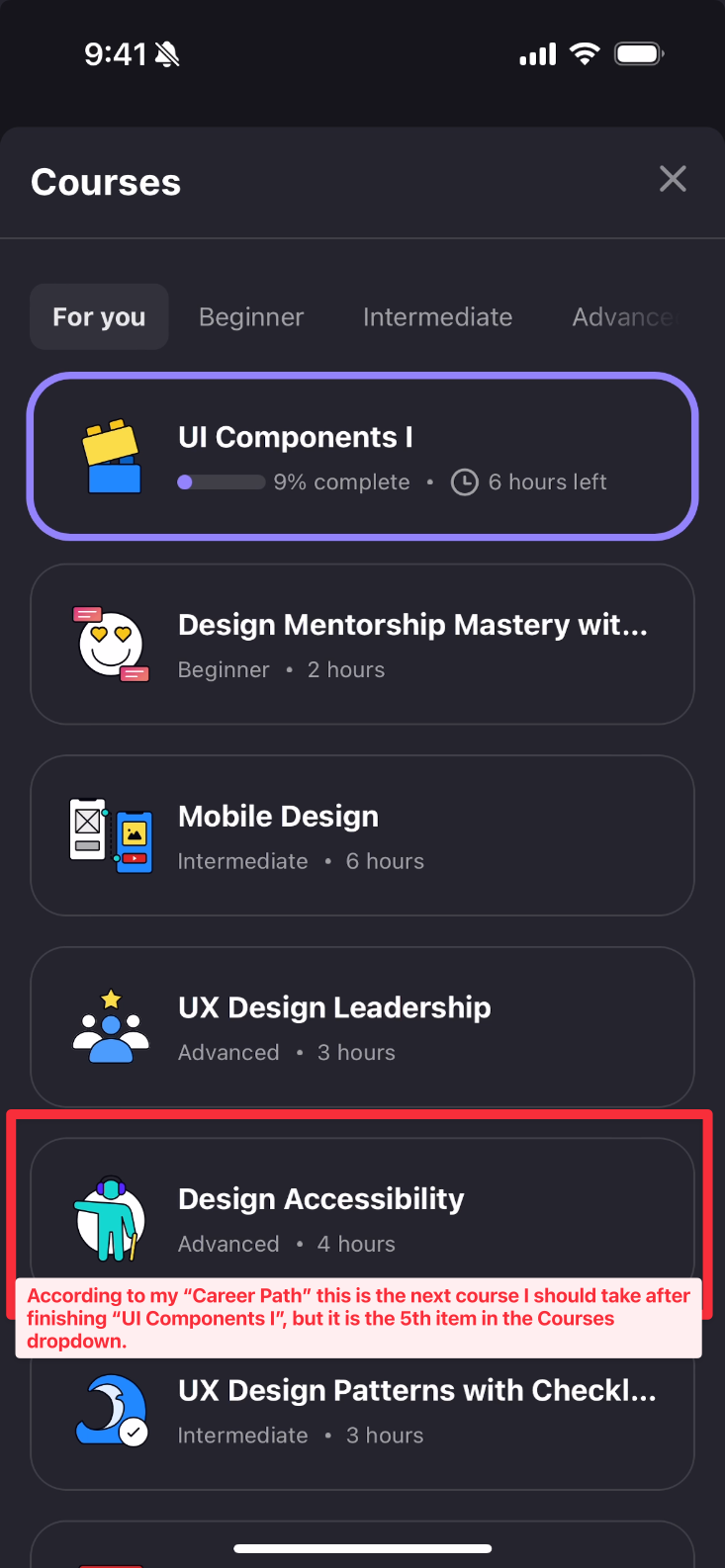Continue the UI Components I course
Screen dimensions: 725x1568
coord(362,457)
